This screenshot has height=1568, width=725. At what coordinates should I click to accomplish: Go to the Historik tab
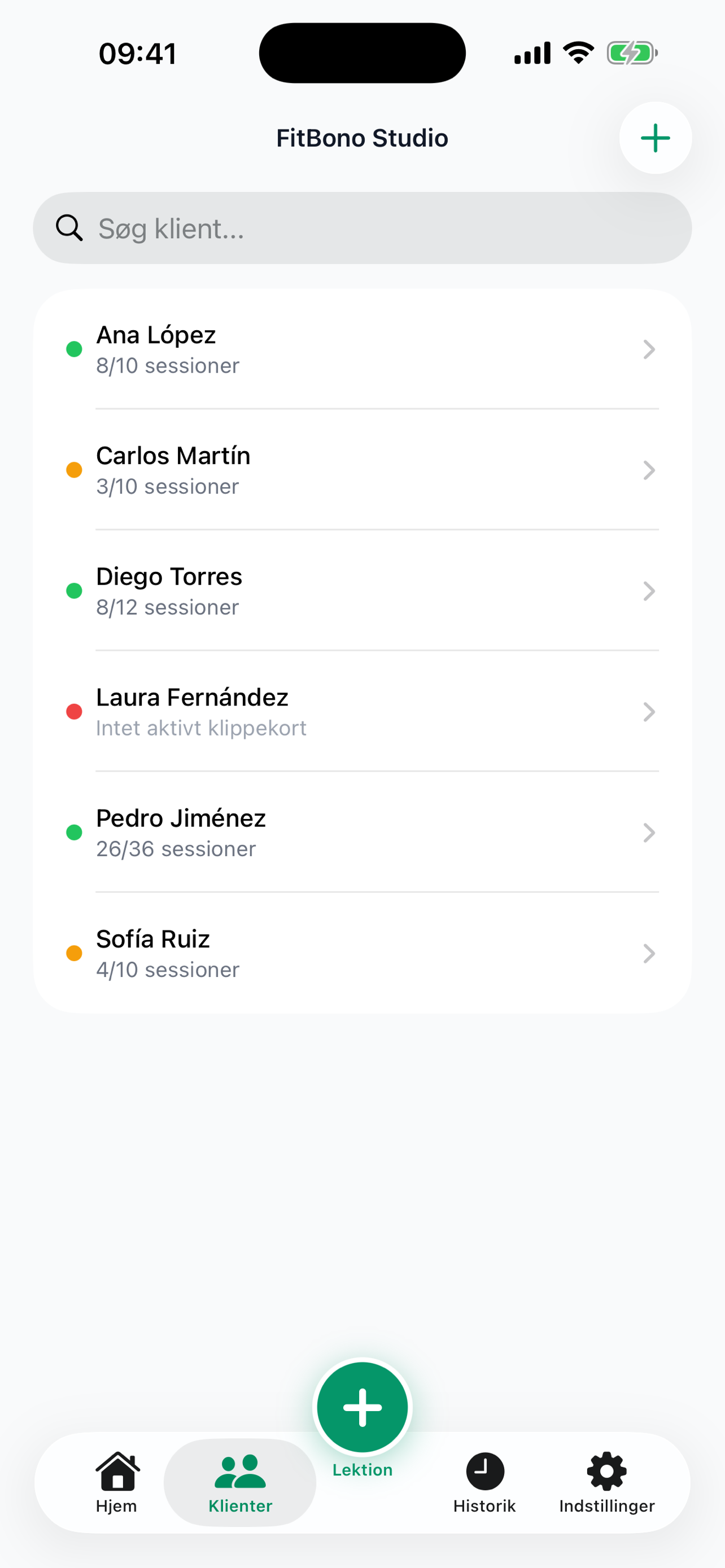(484, 1482)
